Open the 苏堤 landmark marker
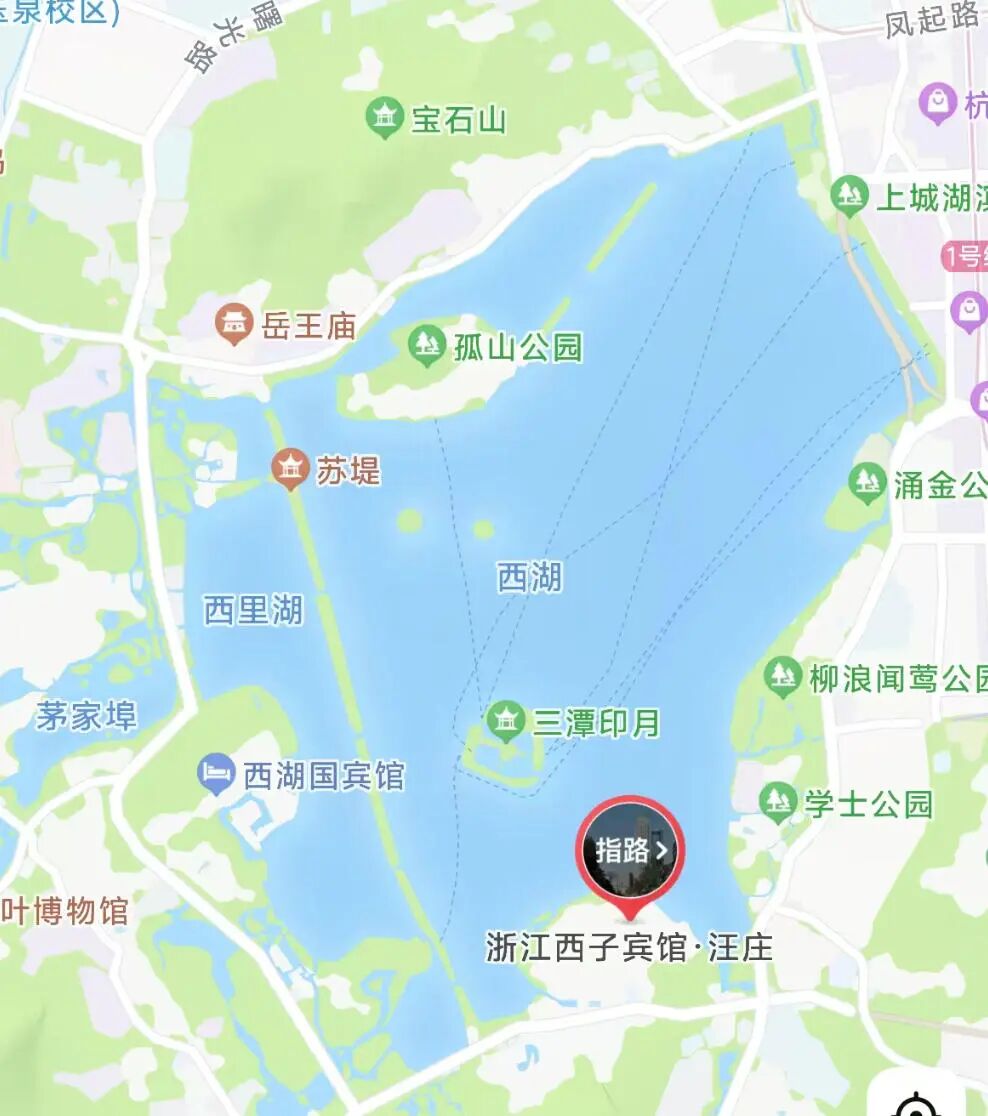The width and height of the screenshot is (988, 1116). click(x=290, y=469)
